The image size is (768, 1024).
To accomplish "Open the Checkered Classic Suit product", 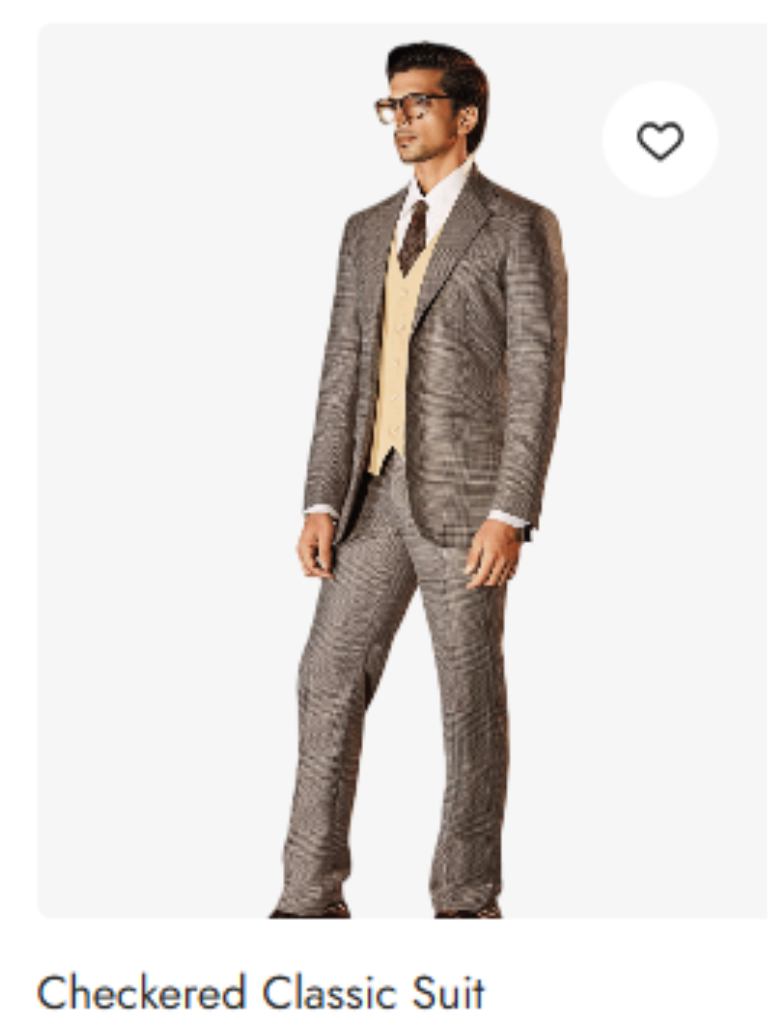I will pyautogui.click(x=261, y=993).
